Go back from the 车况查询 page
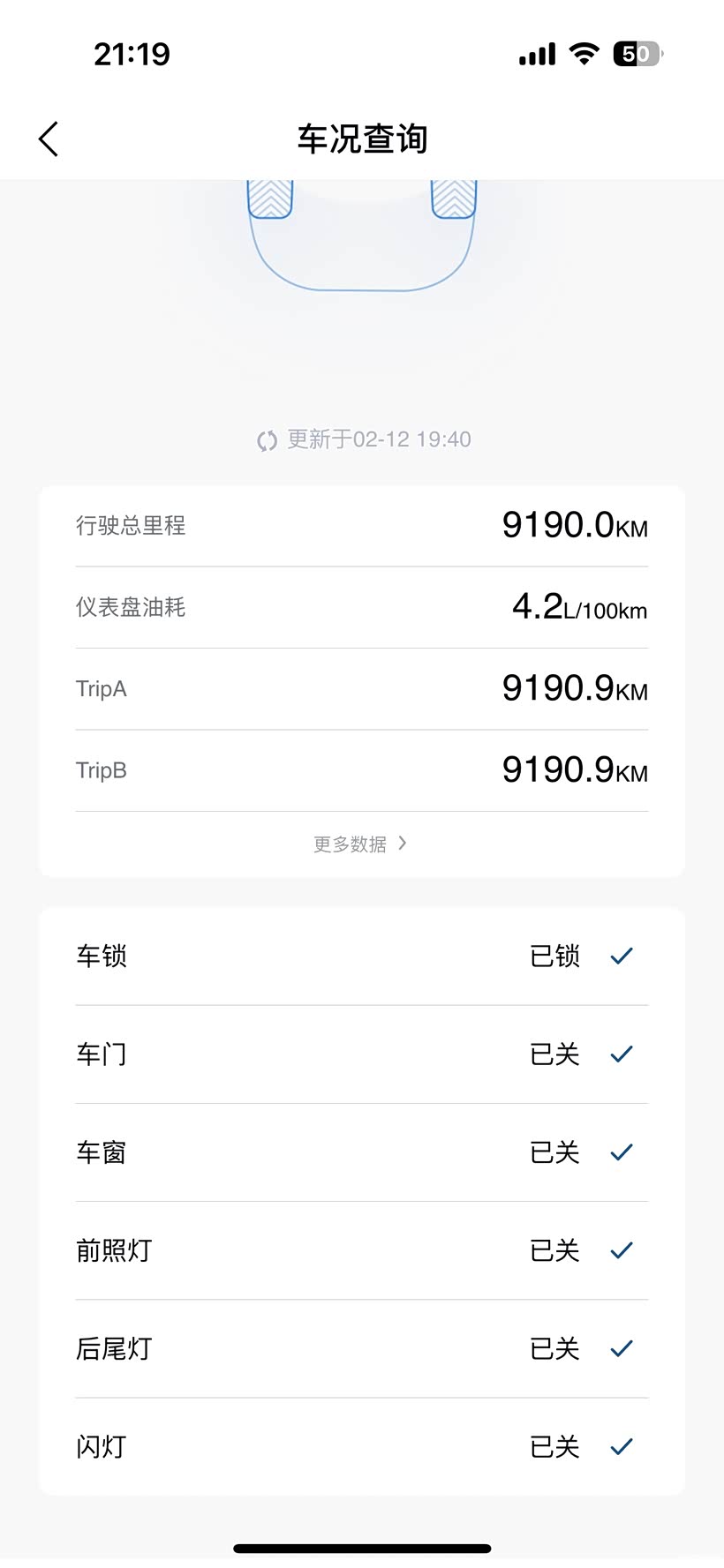 click(49, 139)
